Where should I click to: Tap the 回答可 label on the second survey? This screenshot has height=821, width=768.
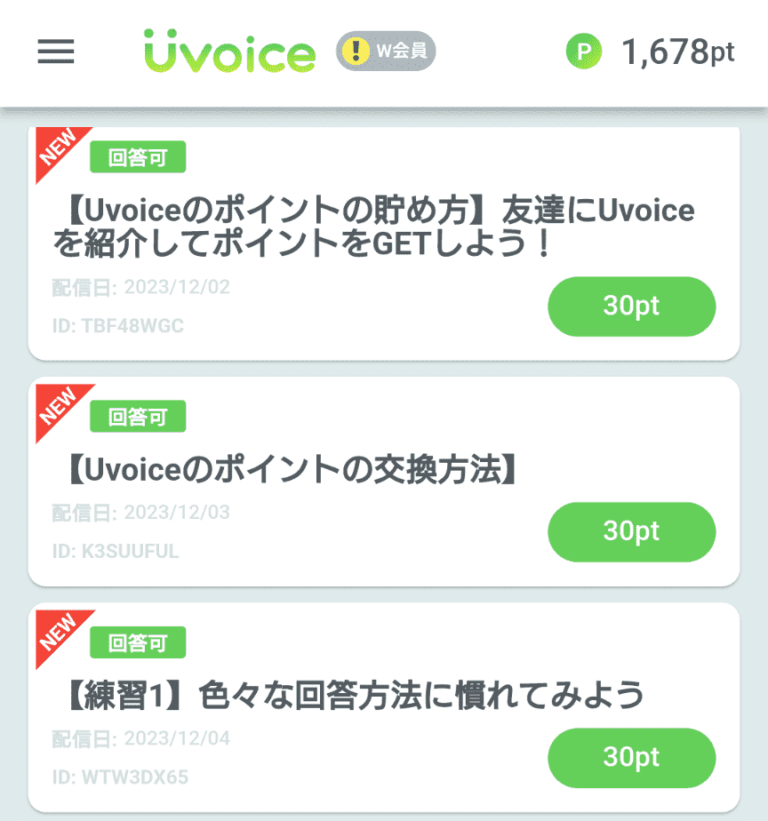(138, 417)
